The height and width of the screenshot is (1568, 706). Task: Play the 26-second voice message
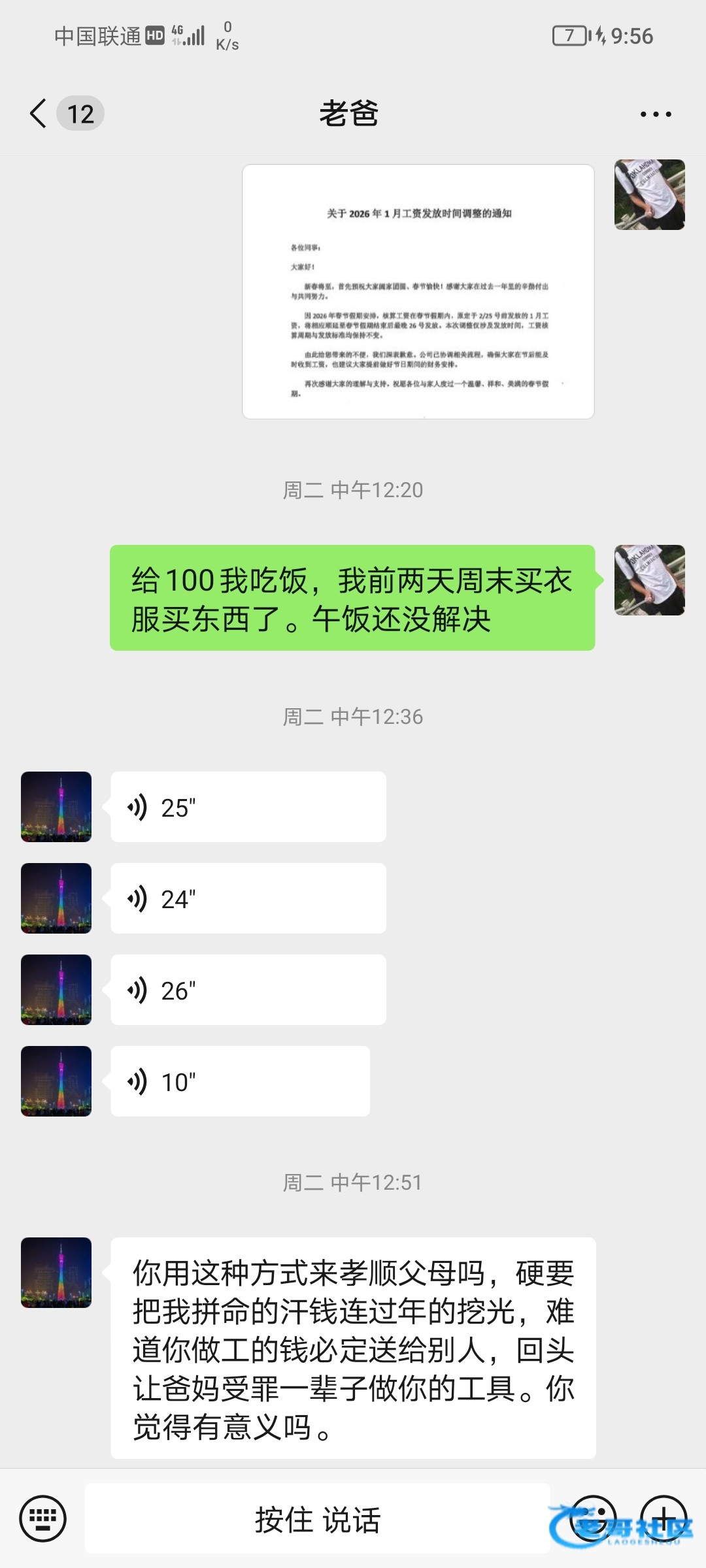coord(248,990)
